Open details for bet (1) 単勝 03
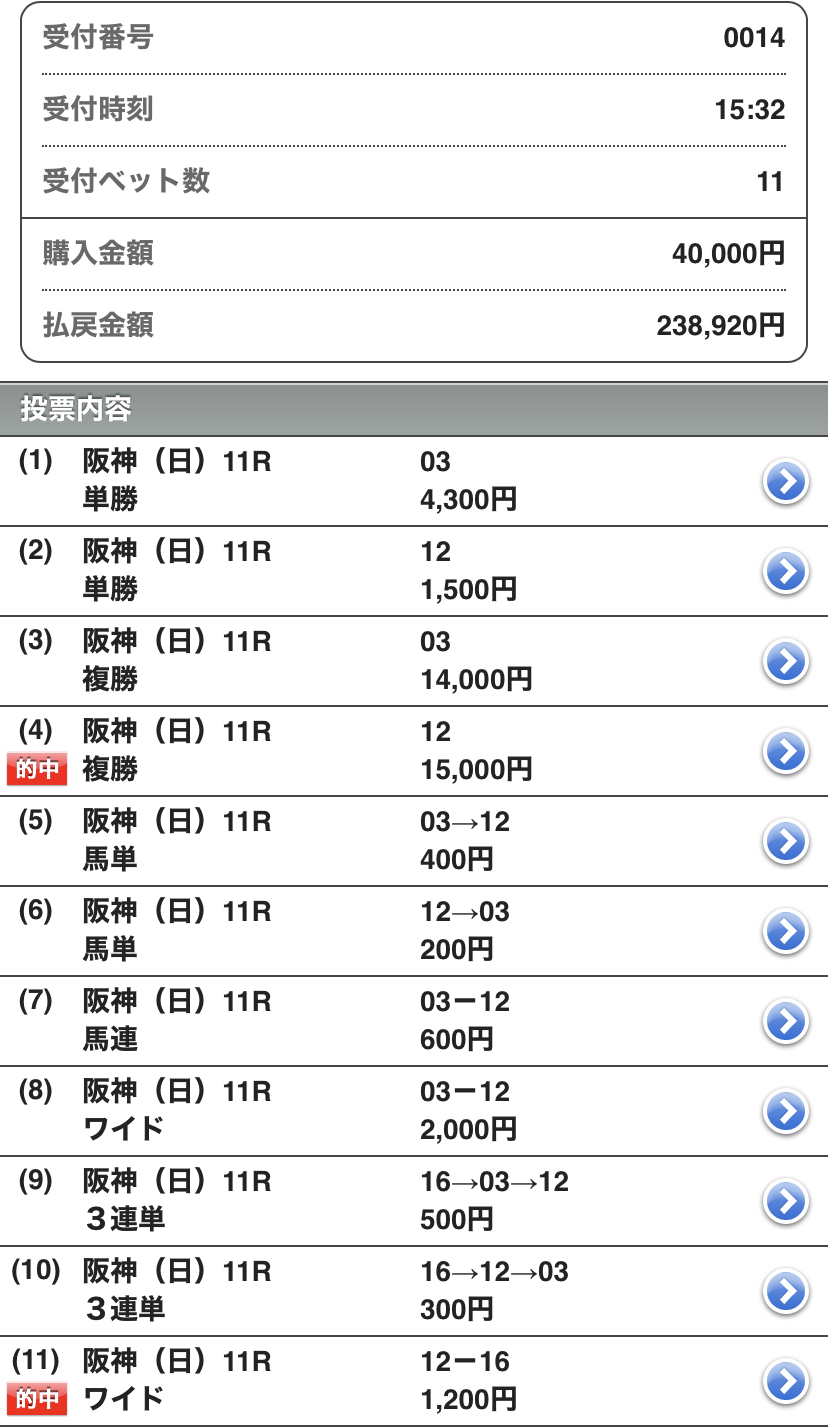828x1427 pixels. coord(786,482)
